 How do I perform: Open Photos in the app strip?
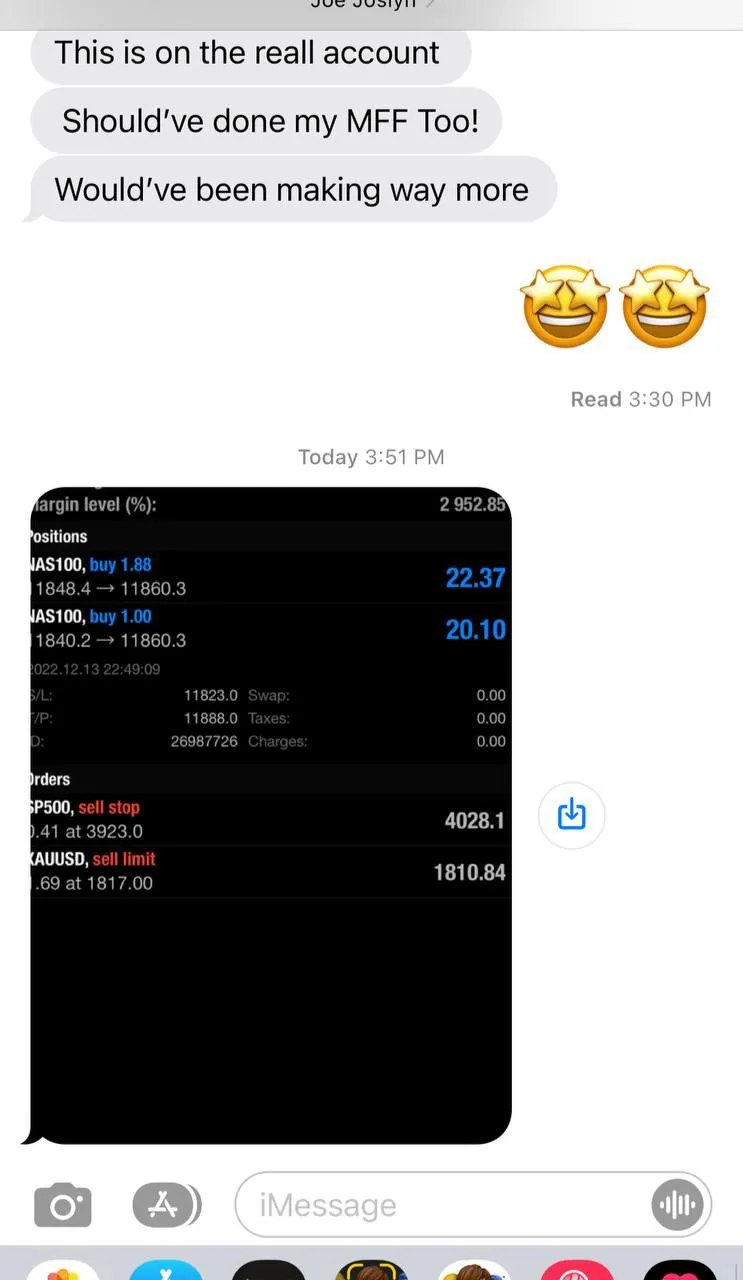62,1270
